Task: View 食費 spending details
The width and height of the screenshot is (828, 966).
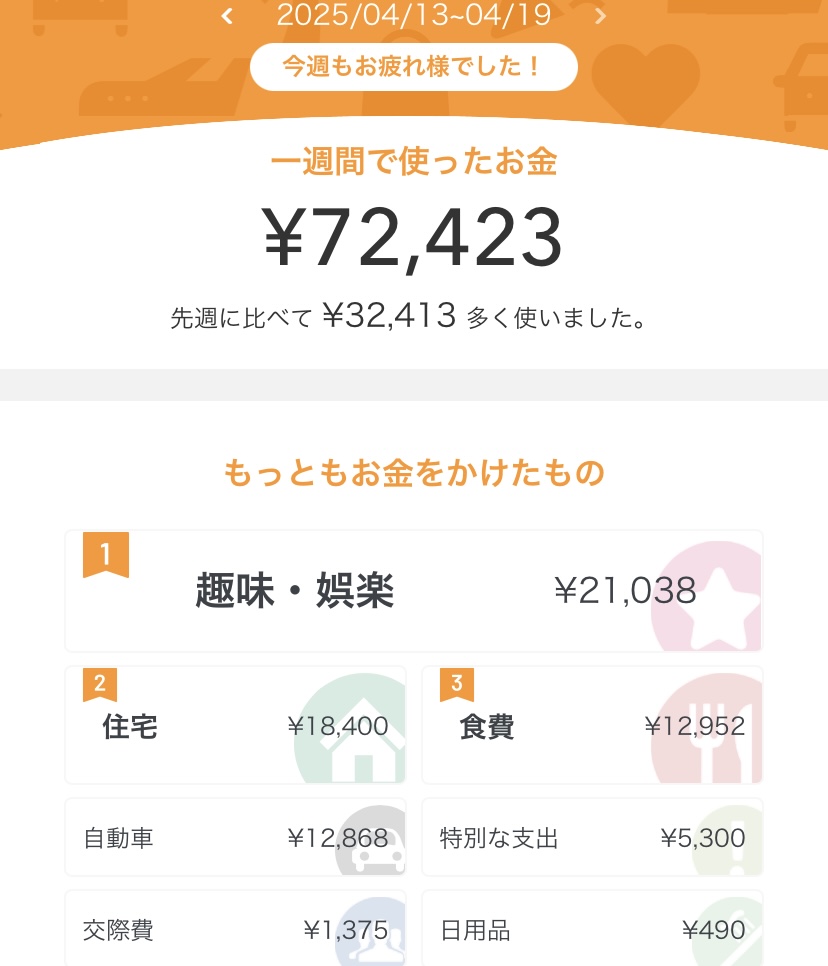Action: tap(592, 726)
